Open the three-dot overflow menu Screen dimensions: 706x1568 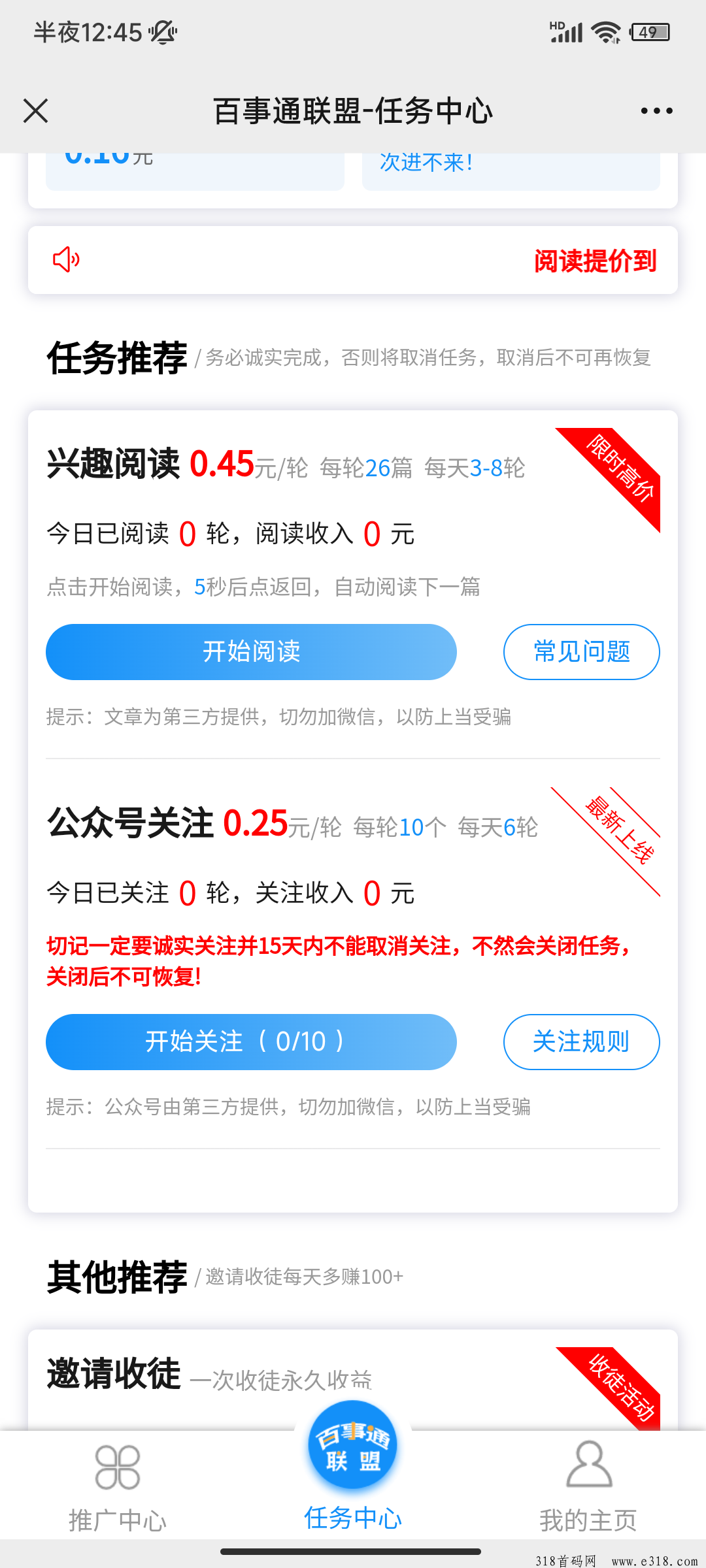tap(656, 110)
